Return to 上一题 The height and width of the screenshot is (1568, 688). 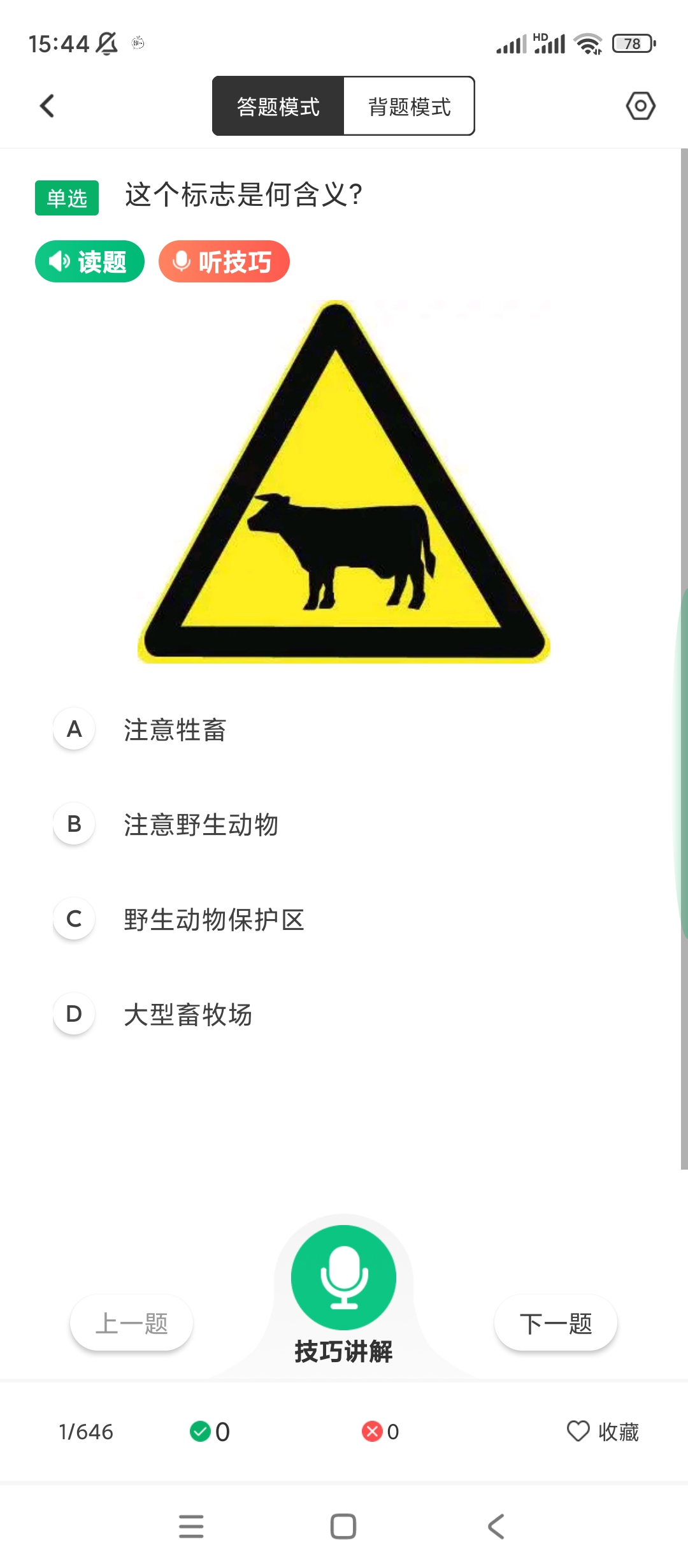(131, 1323)
